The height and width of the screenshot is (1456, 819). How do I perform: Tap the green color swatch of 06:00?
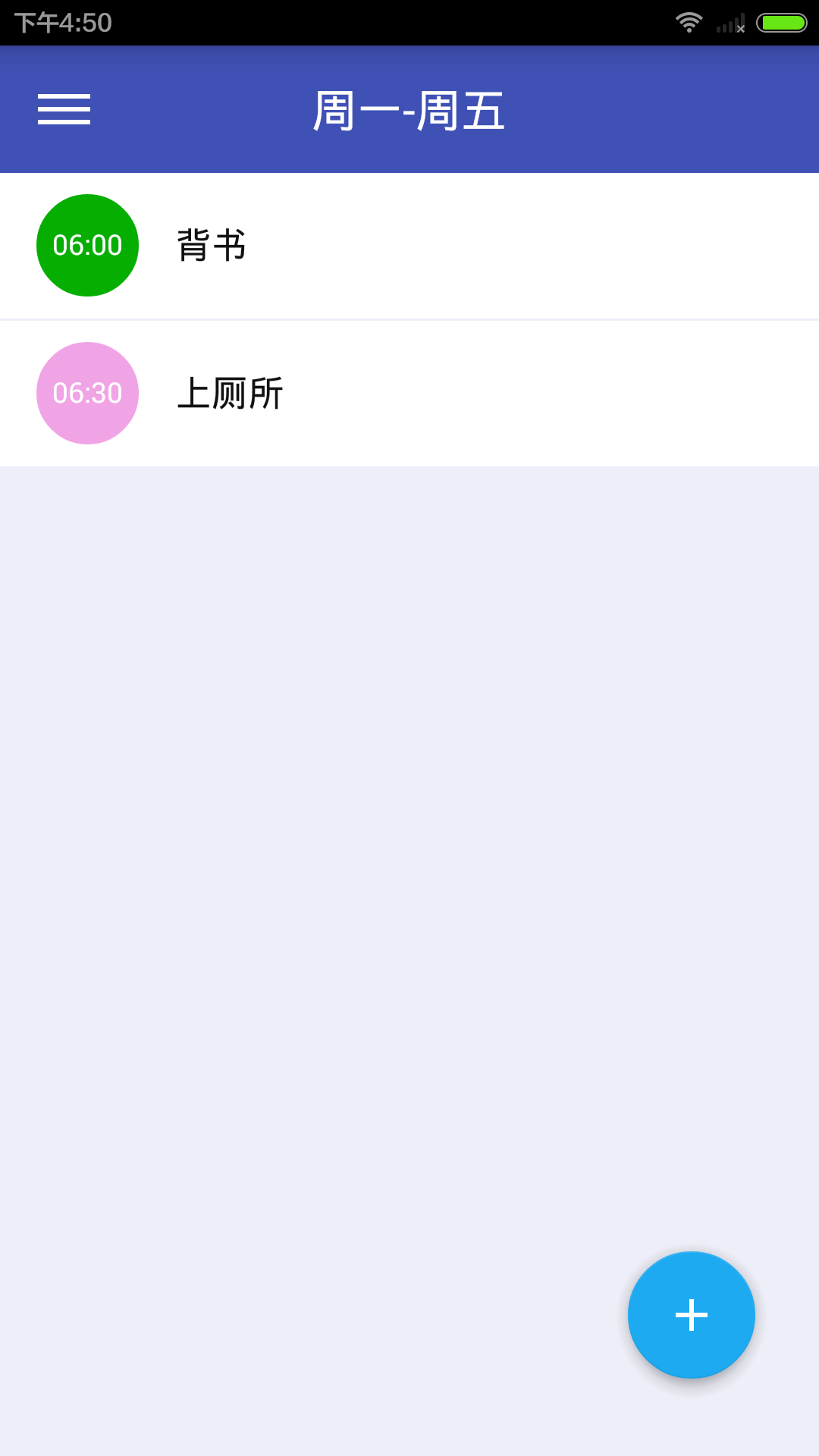86,244
